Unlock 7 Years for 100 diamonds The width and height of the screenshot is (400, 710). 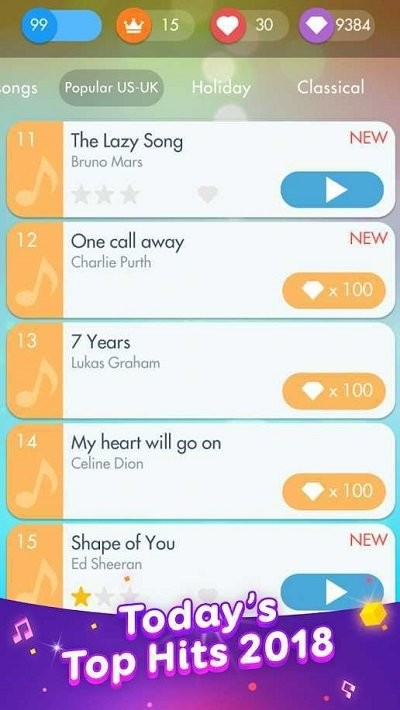[334, 391]
